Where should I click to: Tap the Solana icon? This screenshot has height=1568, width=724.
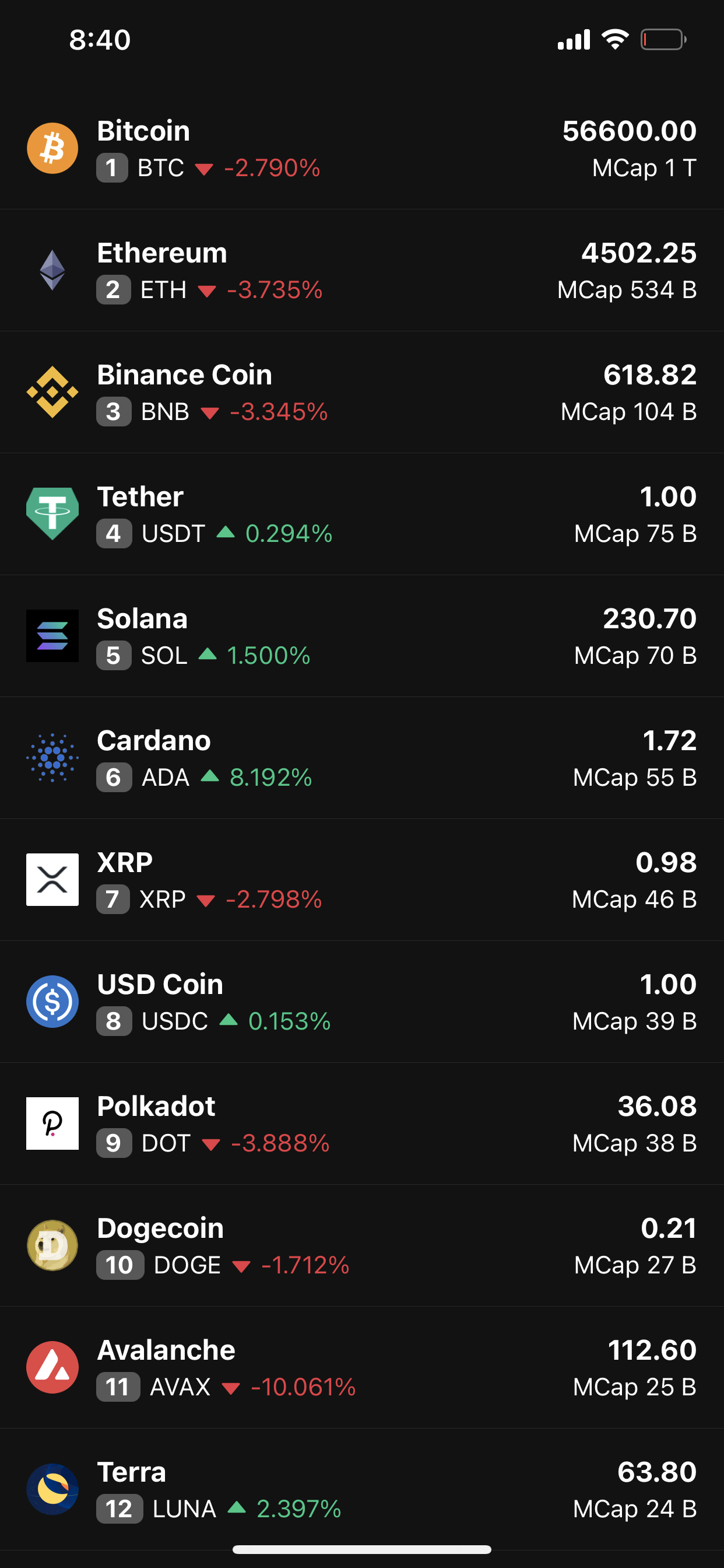pyautogui.click(x=52, y=635)
